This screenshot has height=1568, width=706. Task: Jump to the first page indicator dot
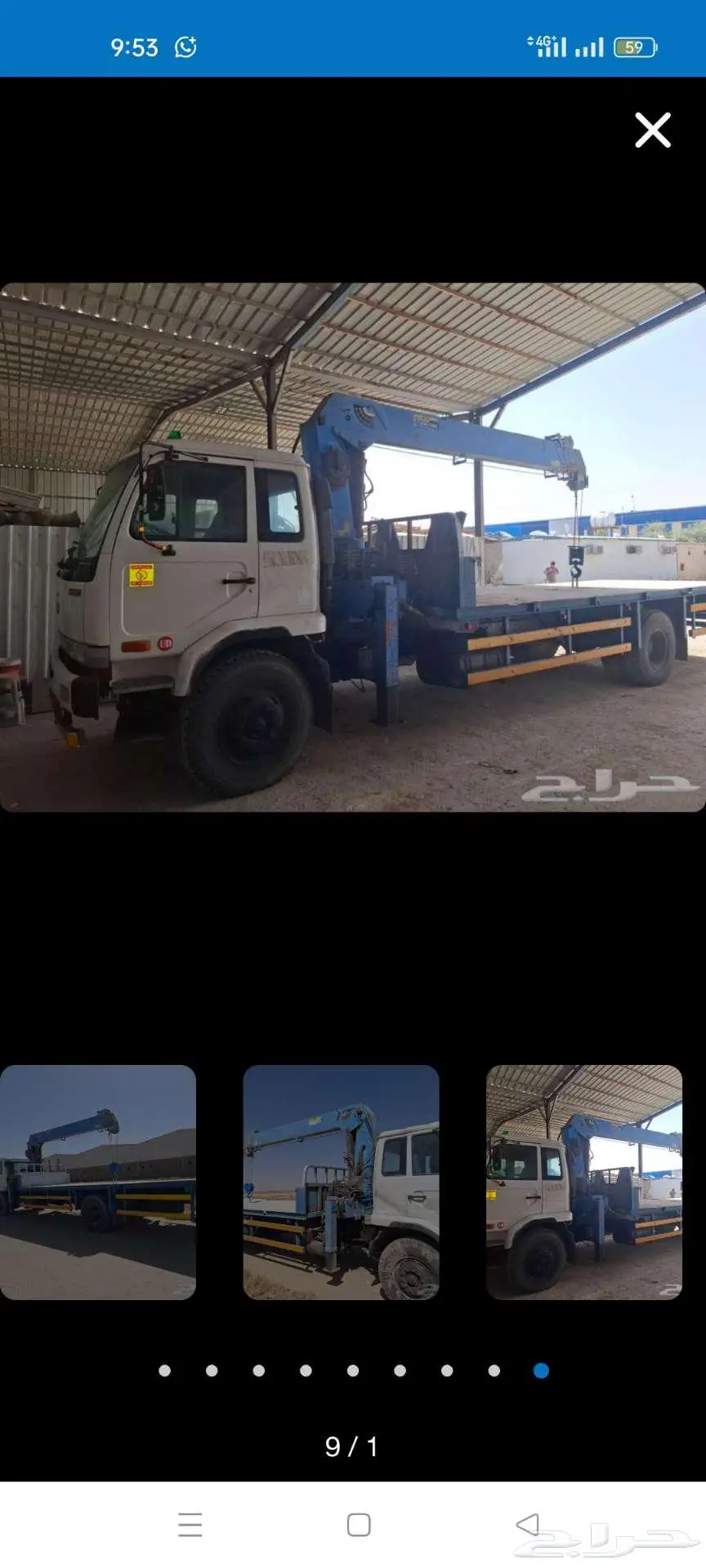165,1370
